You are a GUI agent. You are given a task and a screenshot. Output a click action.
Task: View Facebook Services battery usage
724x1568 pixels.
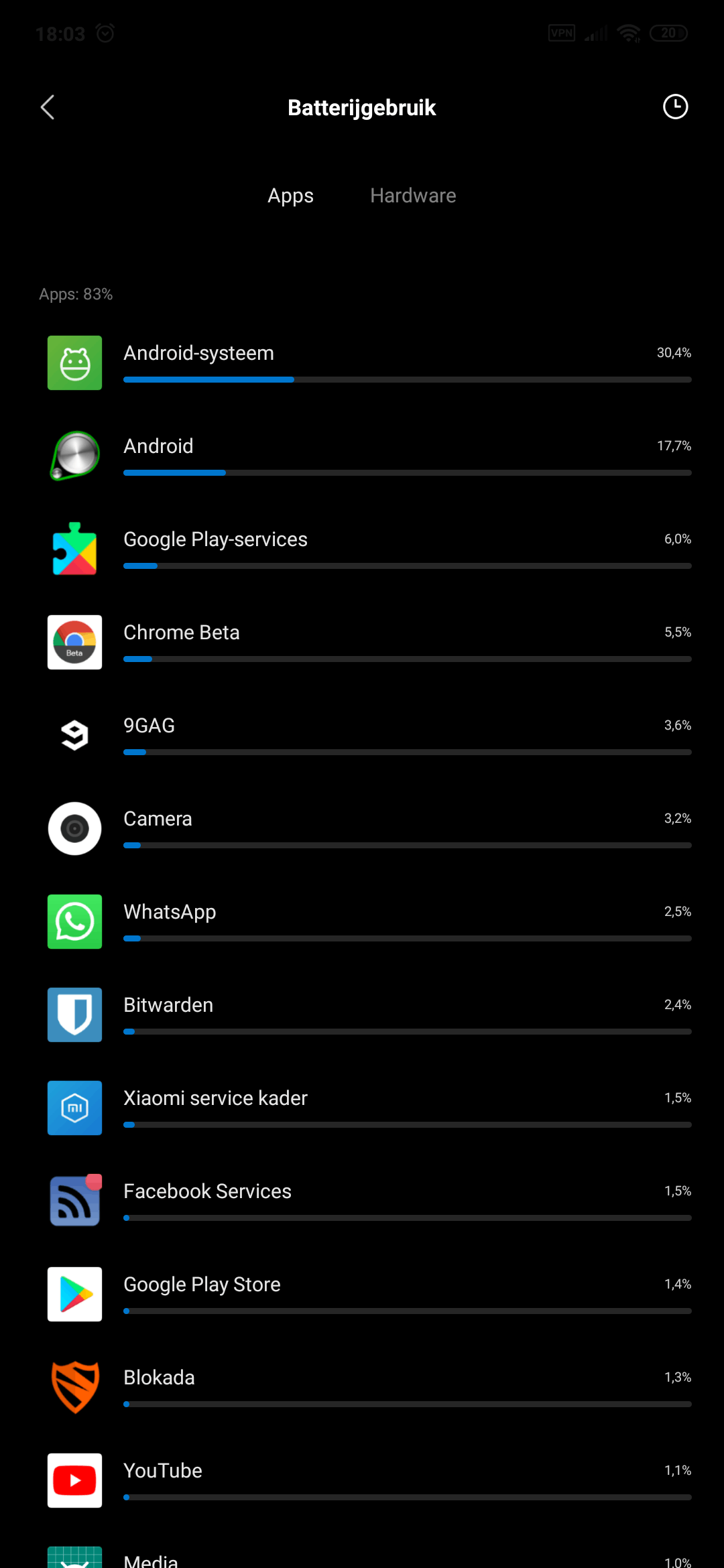coord(362,1201)
